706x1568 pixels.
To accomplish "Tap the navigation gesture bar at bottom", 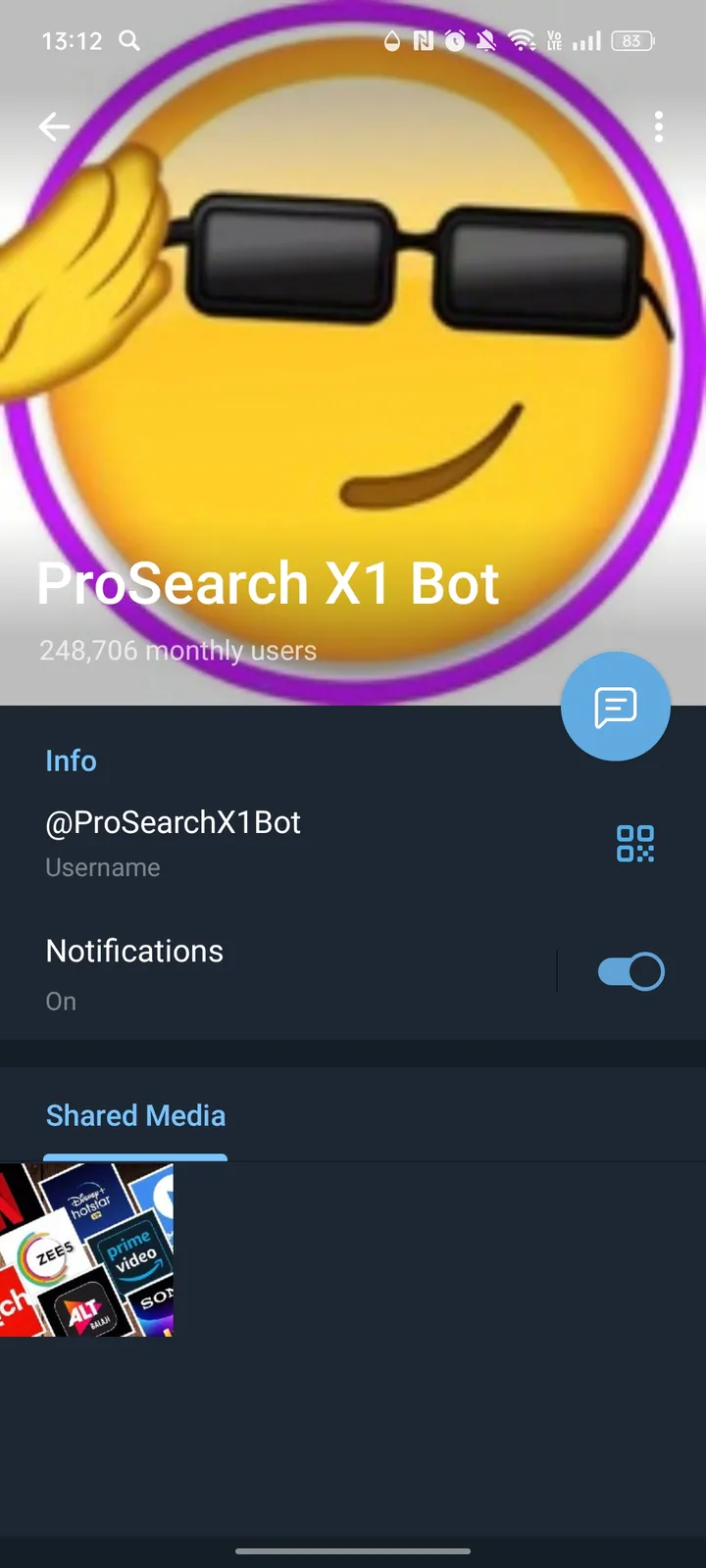I will tap(353, 1551).
